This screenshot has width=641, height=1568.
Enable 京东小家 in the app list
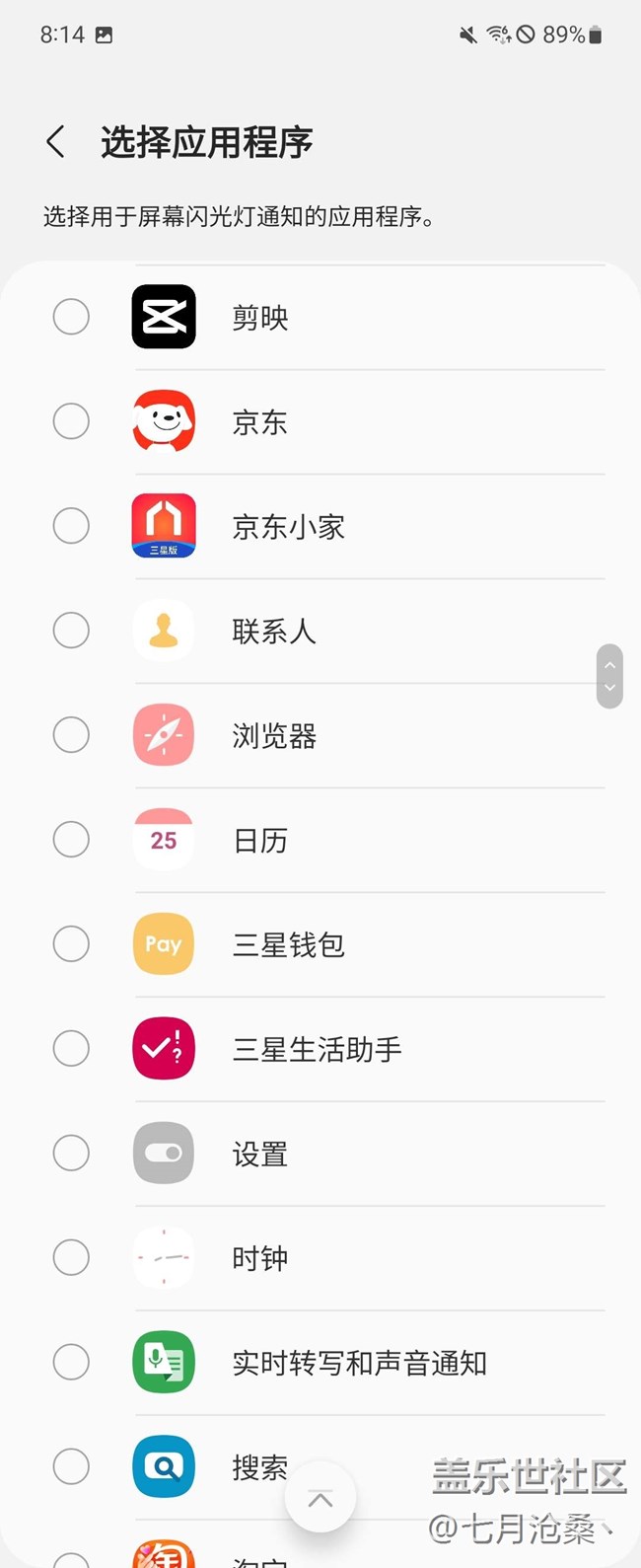tap(71, 526)
